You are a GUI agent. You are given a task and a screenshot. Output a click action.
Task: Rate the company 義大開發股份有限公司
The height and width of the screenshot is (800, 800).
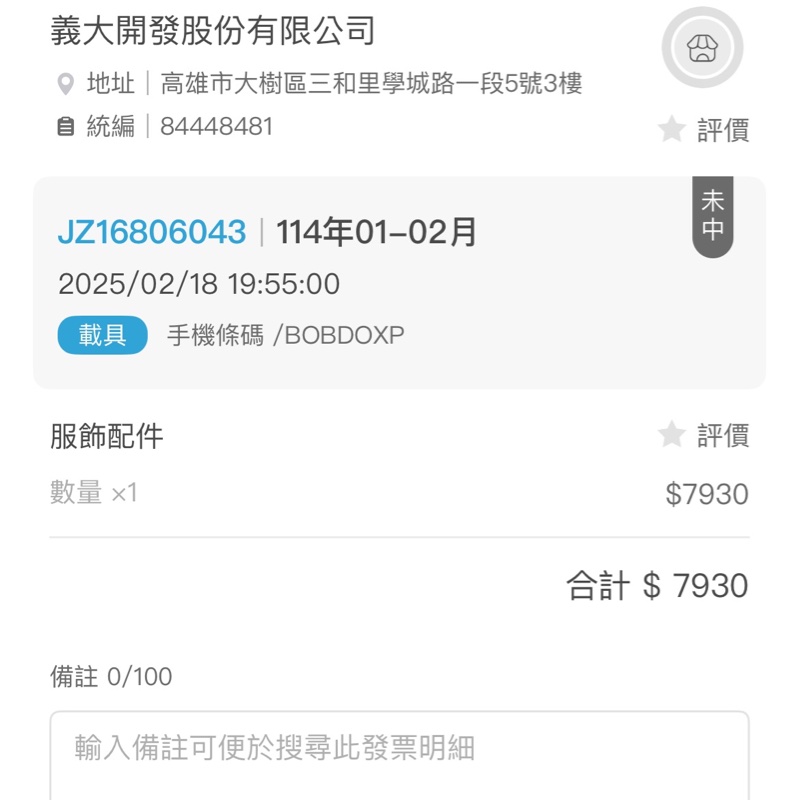pyautogui.click(x=704, y=130)
